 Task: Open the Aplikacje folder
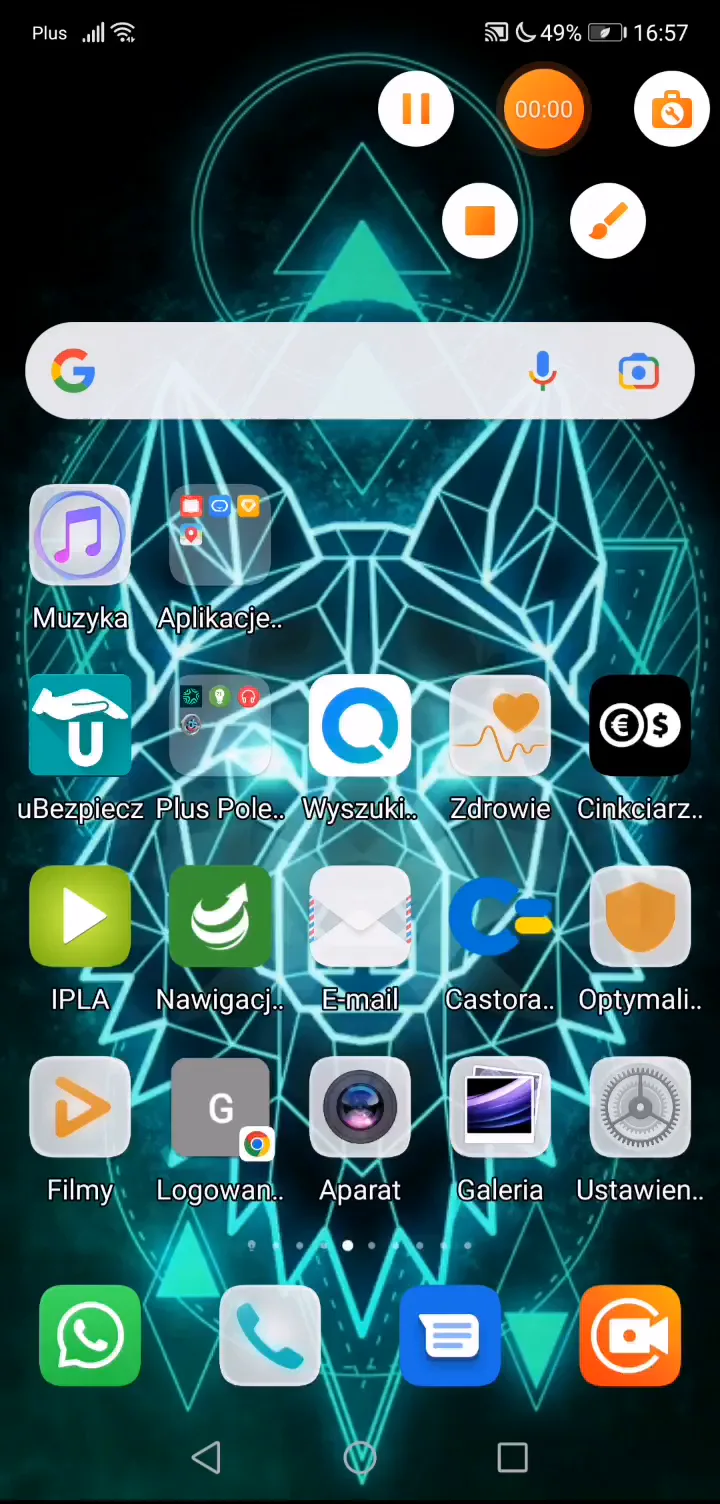[x=220, y=535]
